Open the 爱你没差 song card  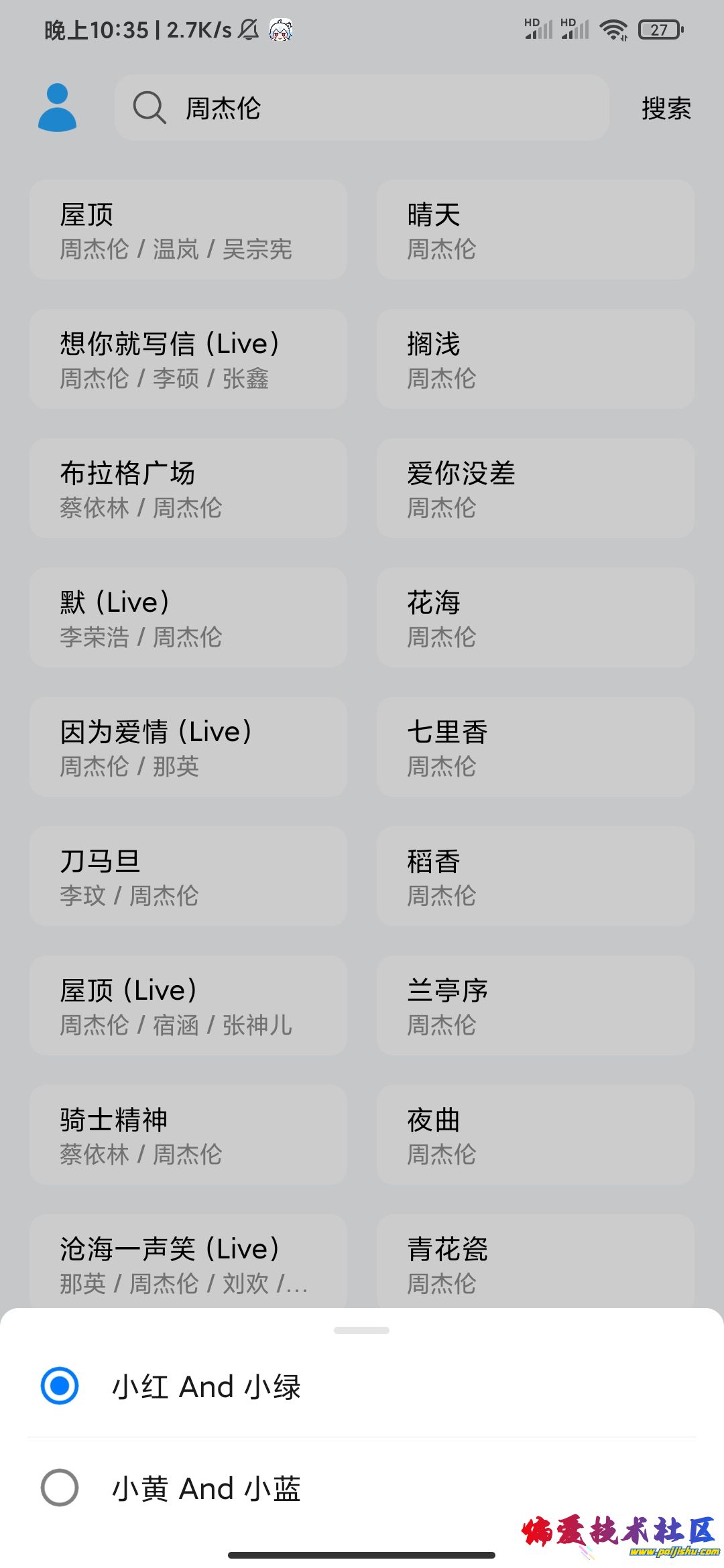click(x=535, y=488)
